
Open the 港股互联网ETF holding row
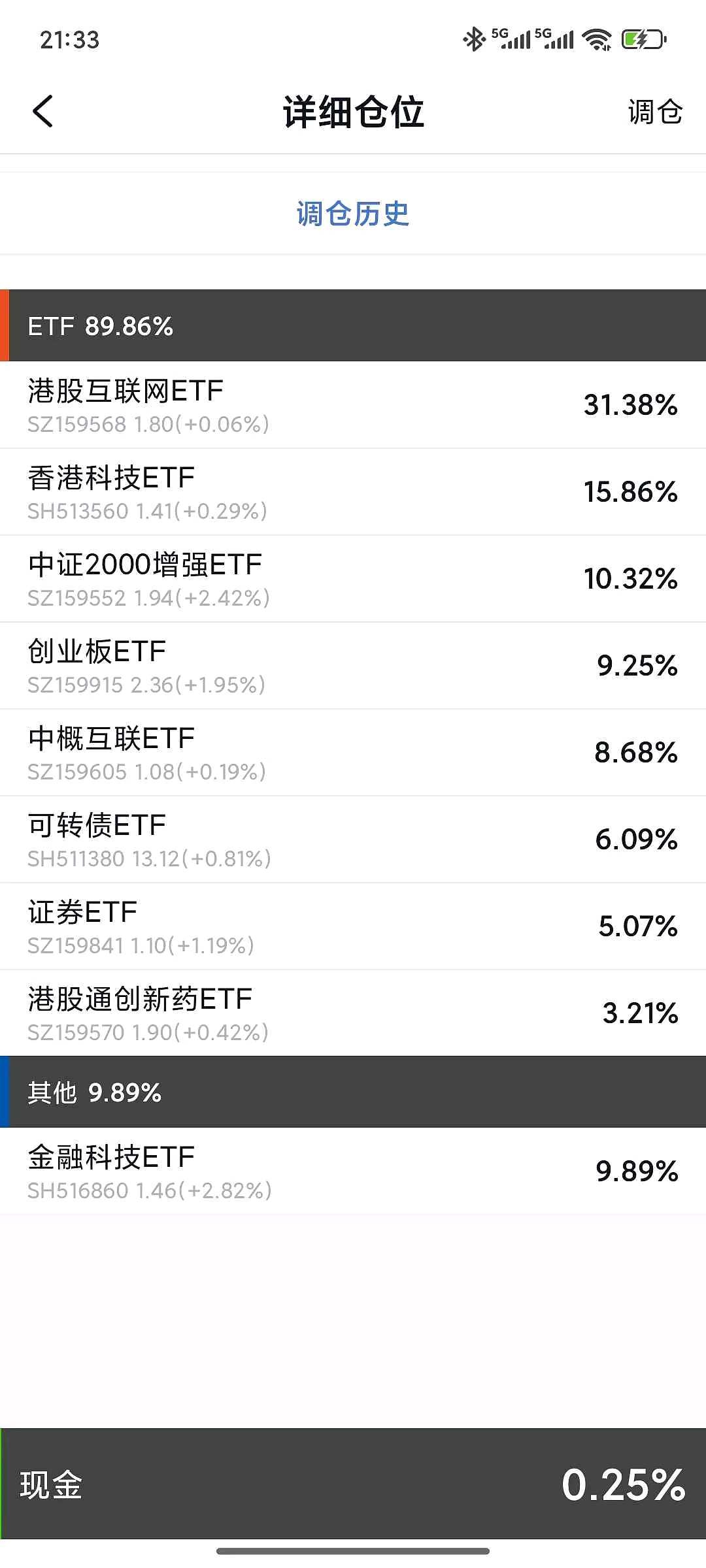pos(353,405)
